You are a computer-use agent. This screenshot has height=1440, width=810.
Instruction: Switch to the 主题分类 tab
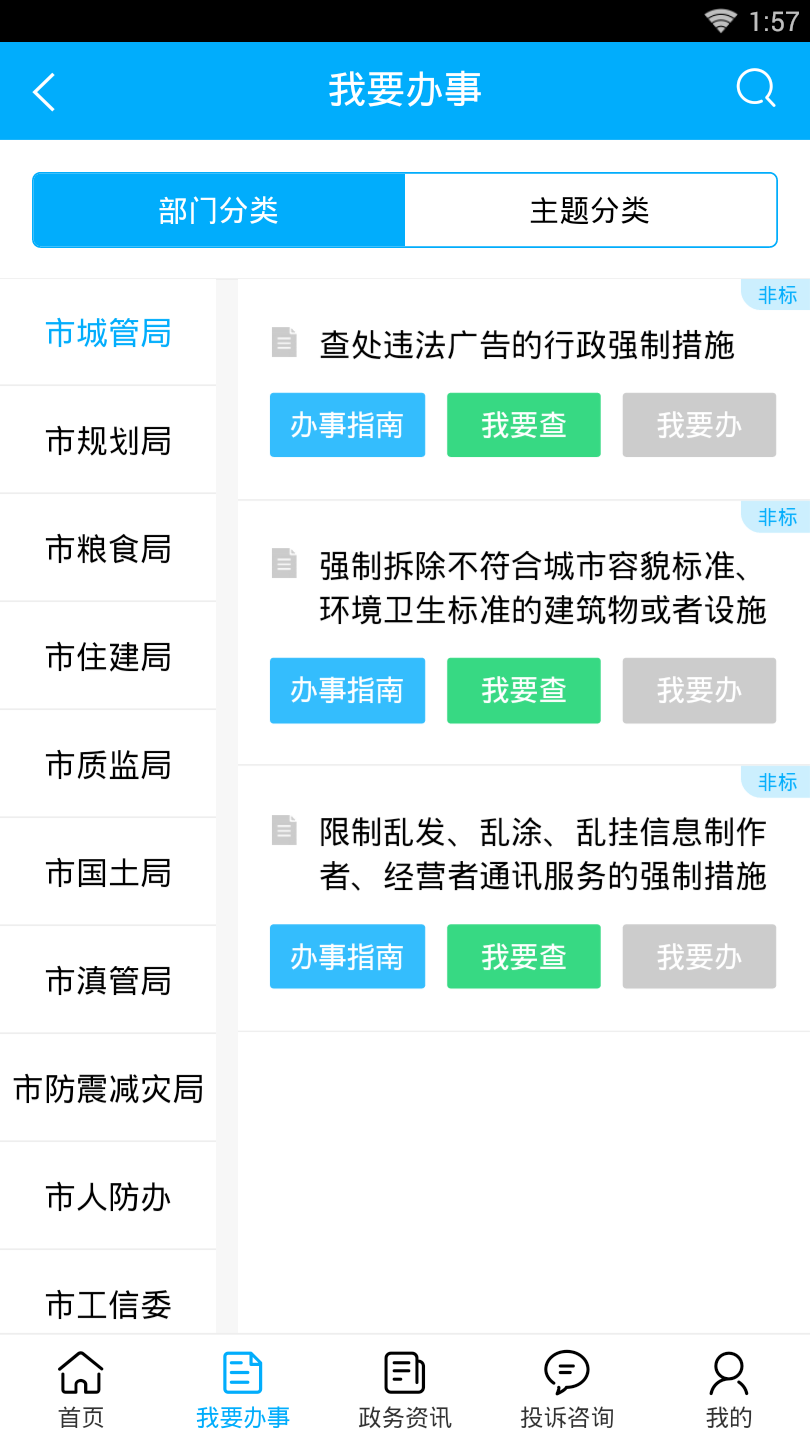click(590, 209)
